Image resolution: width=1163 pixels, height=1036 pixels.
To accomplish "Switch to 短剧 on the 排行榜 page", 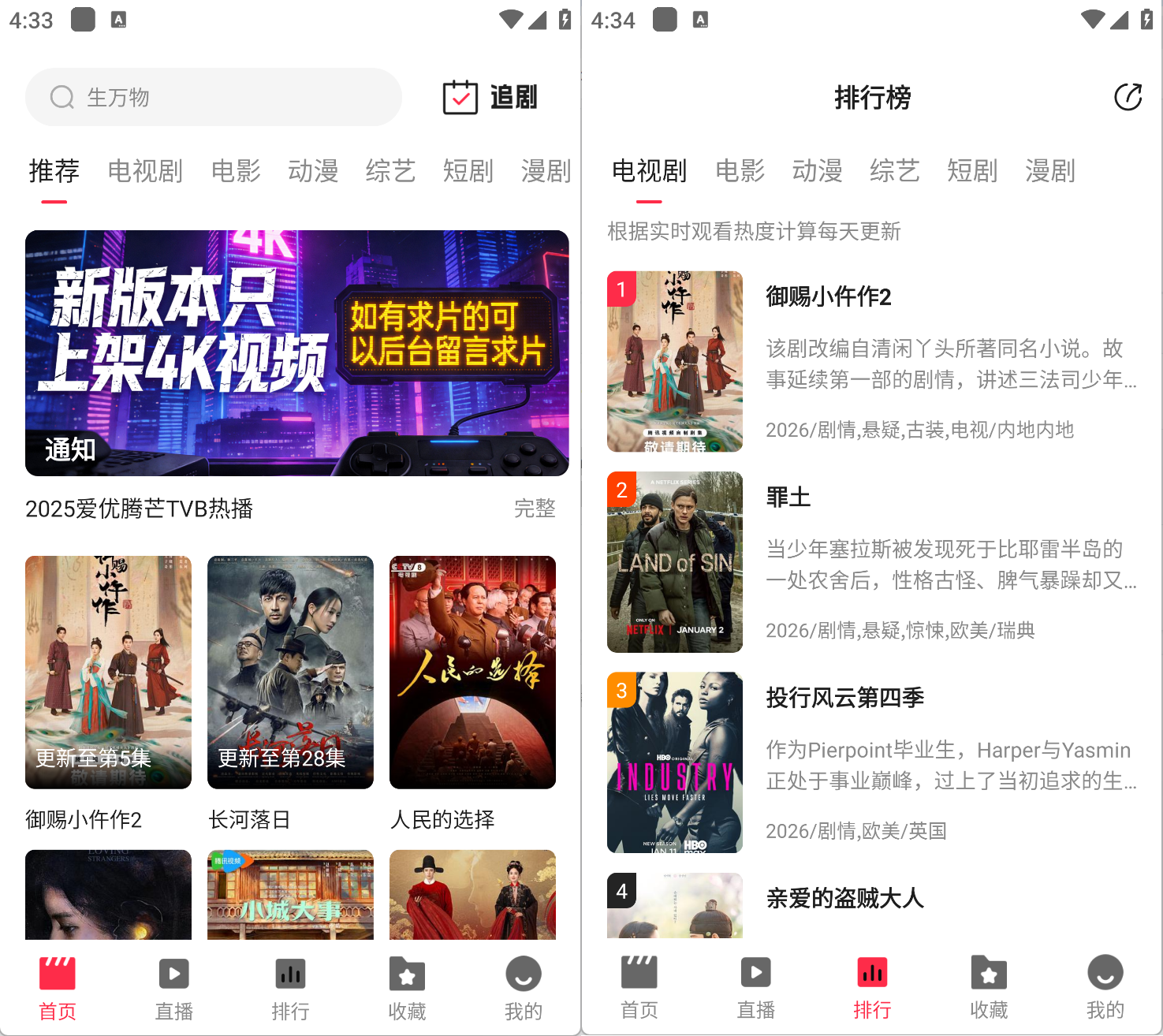I will tap(972, 171).
